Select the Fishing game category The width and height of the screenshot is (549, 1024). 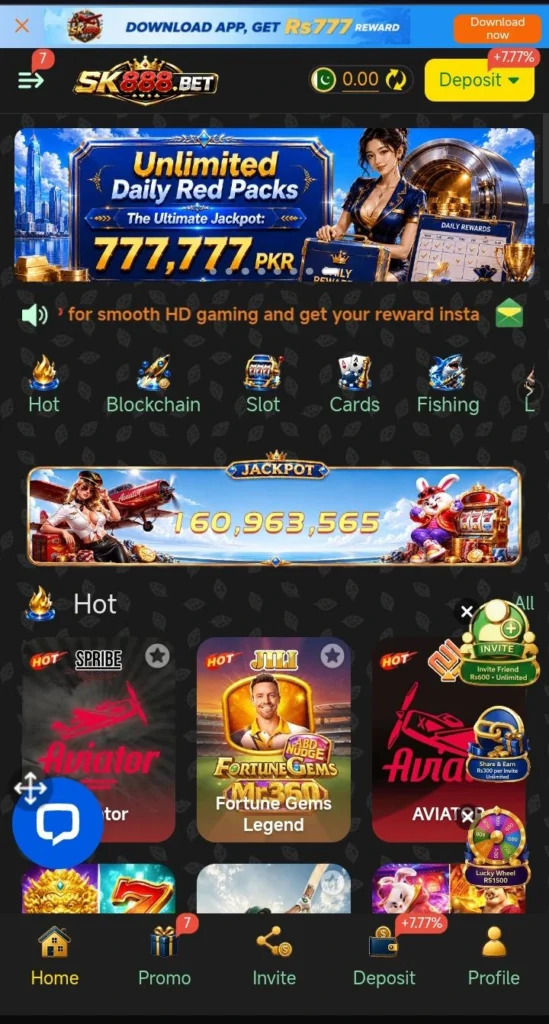pyautogui.click(x=448, y=385)
